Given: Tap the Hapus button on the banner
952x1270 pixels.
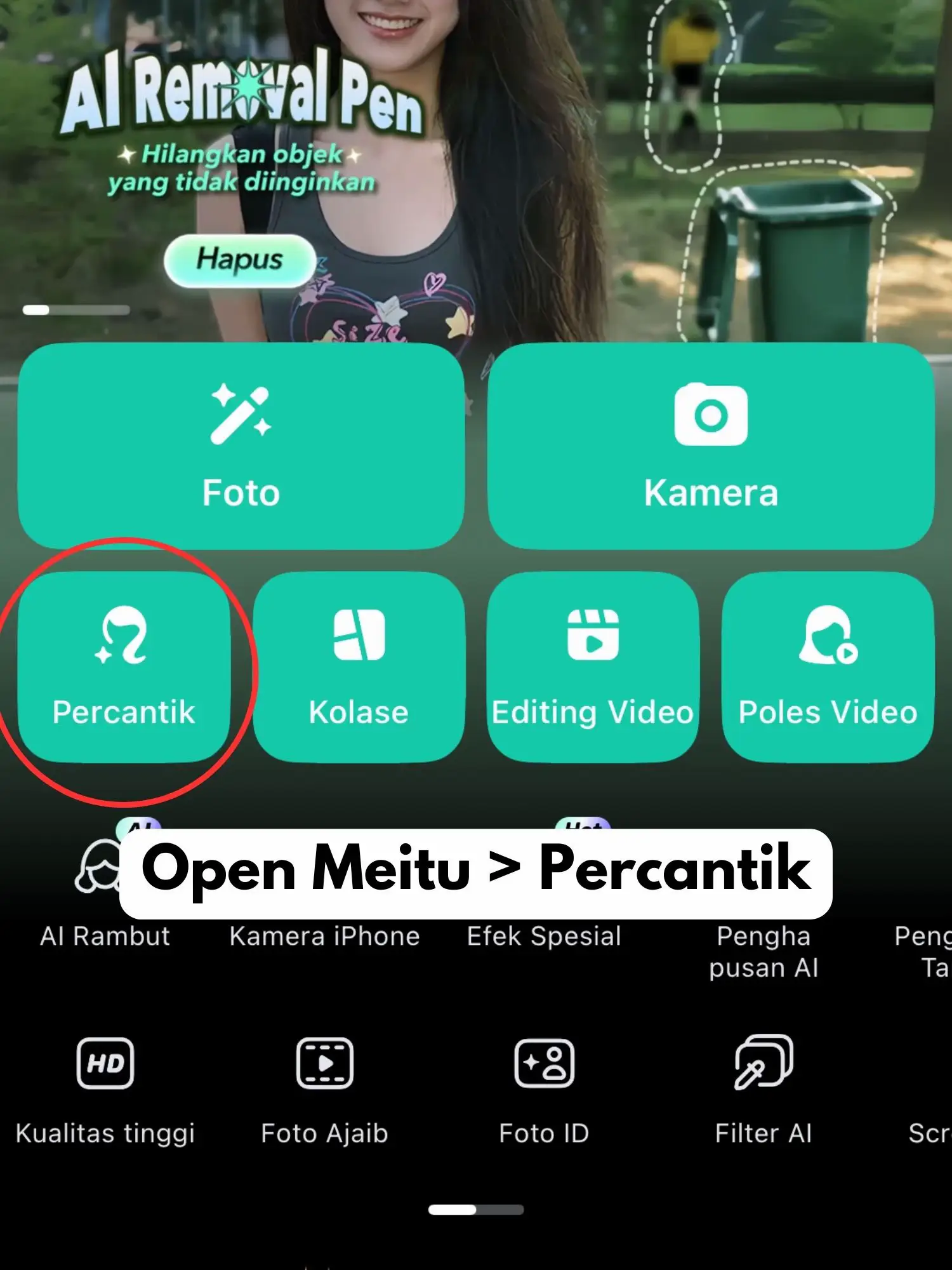Looking at the screenshot, I should coord(240,260).
